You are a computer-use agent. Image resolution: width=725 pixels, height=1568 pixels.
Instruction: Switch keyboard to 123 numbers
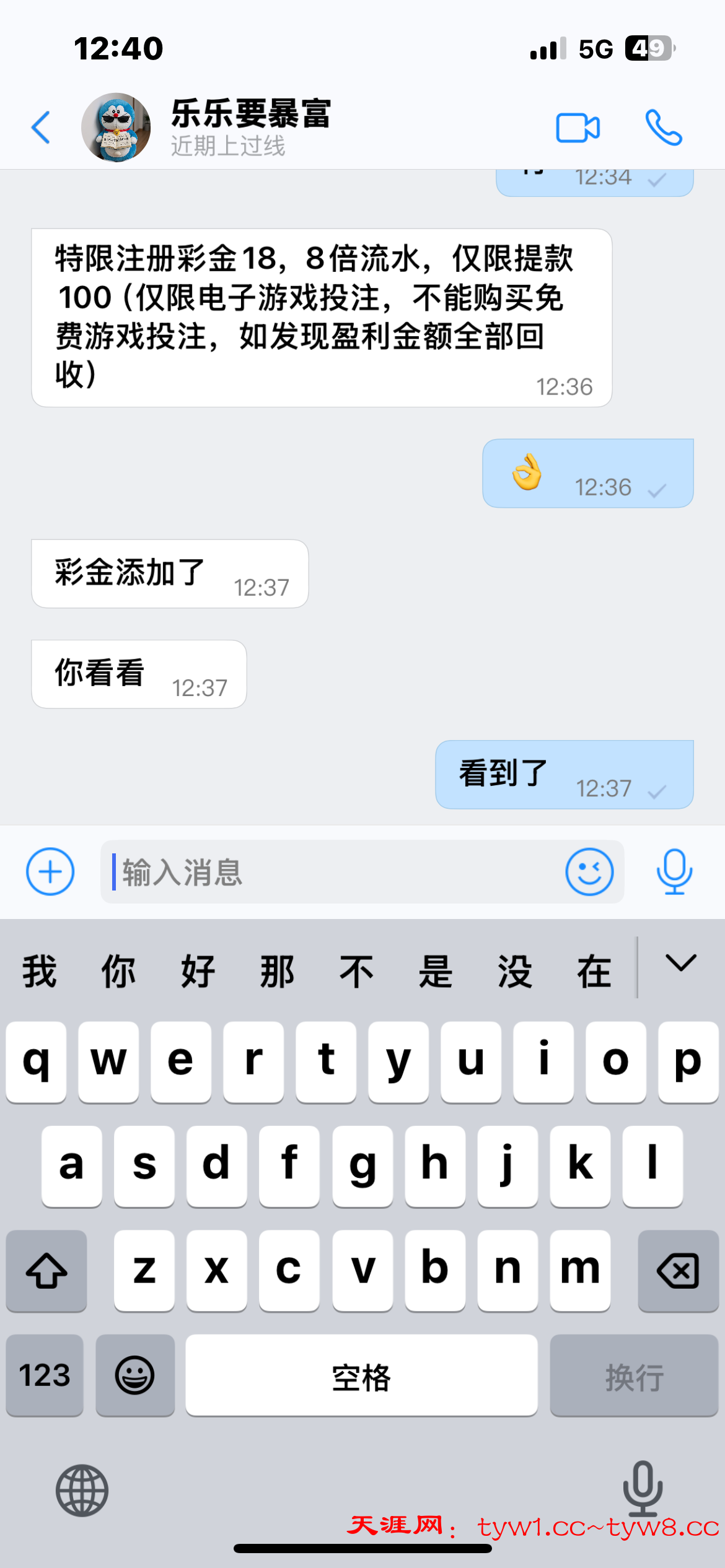(45, 1375)
